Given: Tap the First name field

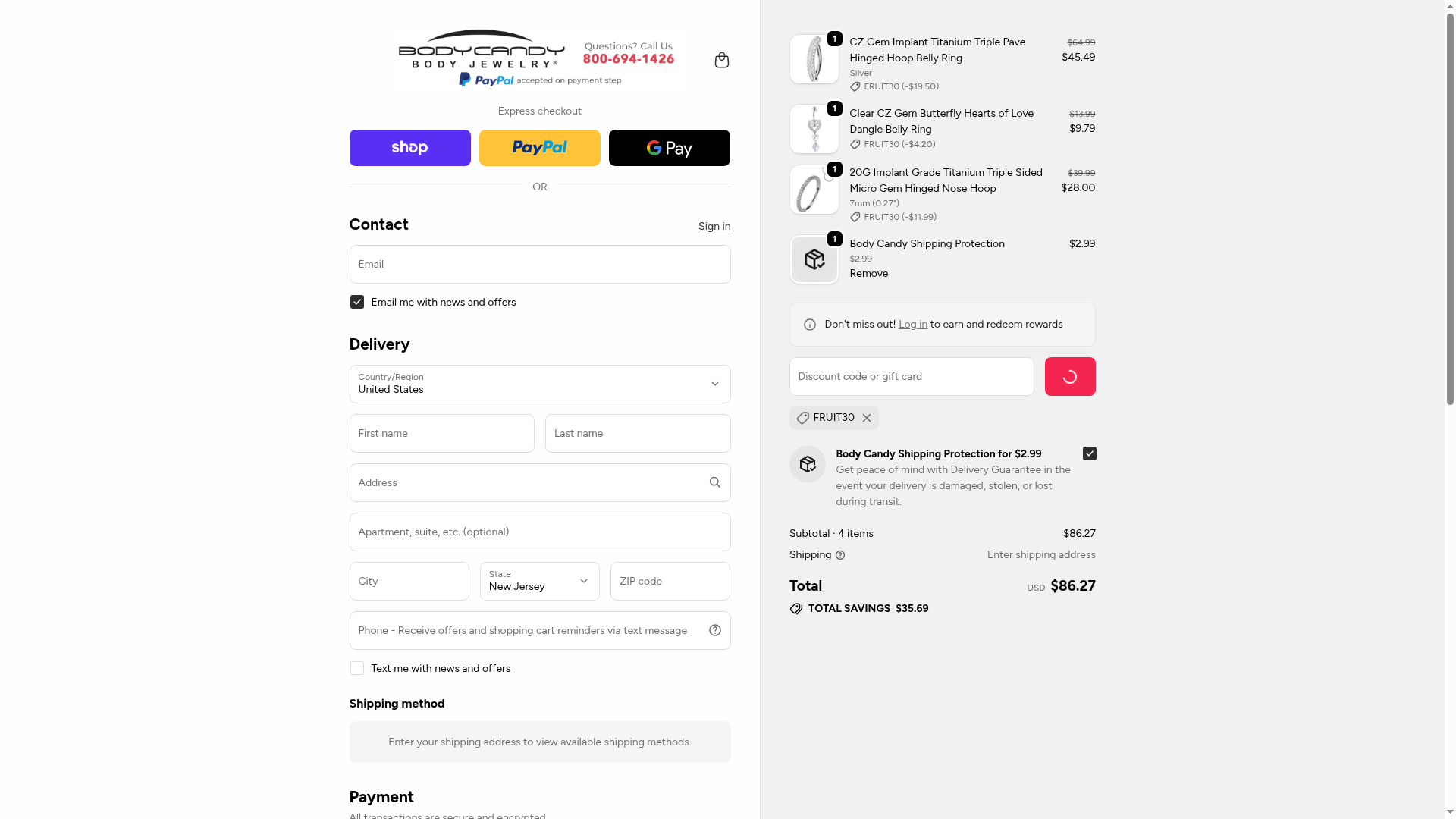Looking at the screenshot, I should click(441, 433).
